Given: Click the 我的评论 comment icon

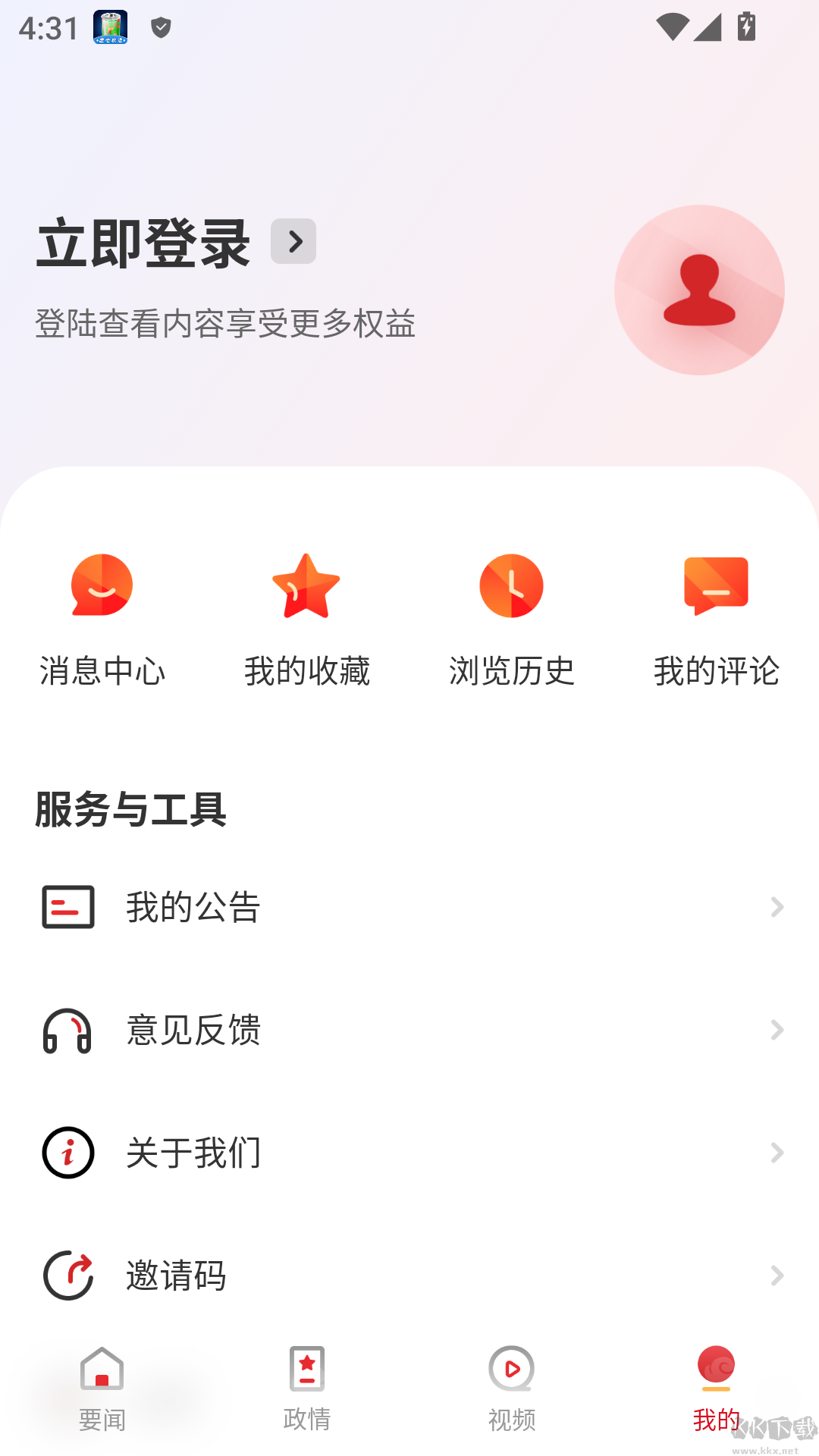Looking at the screenshot, I should [715, 586].
